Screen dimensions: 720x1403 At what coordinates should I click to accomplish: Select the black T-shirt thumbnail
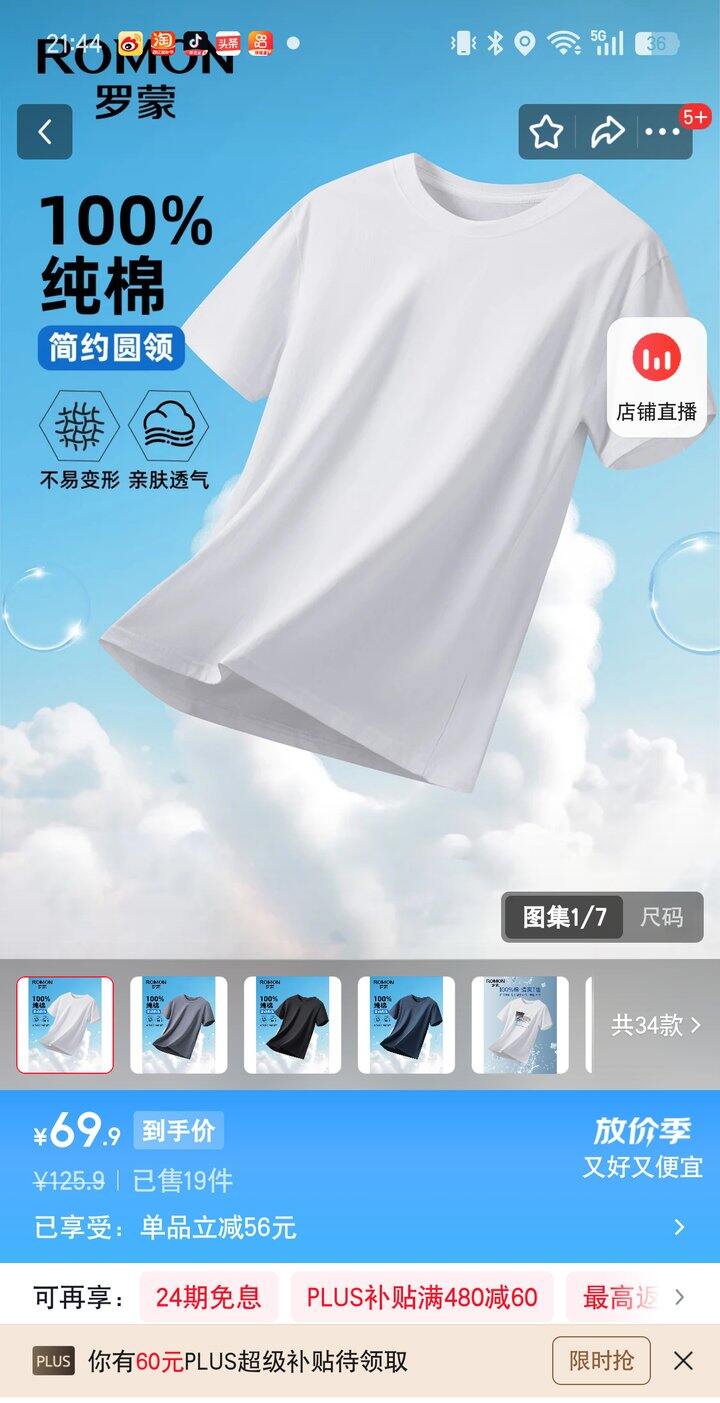[293, 1025]
